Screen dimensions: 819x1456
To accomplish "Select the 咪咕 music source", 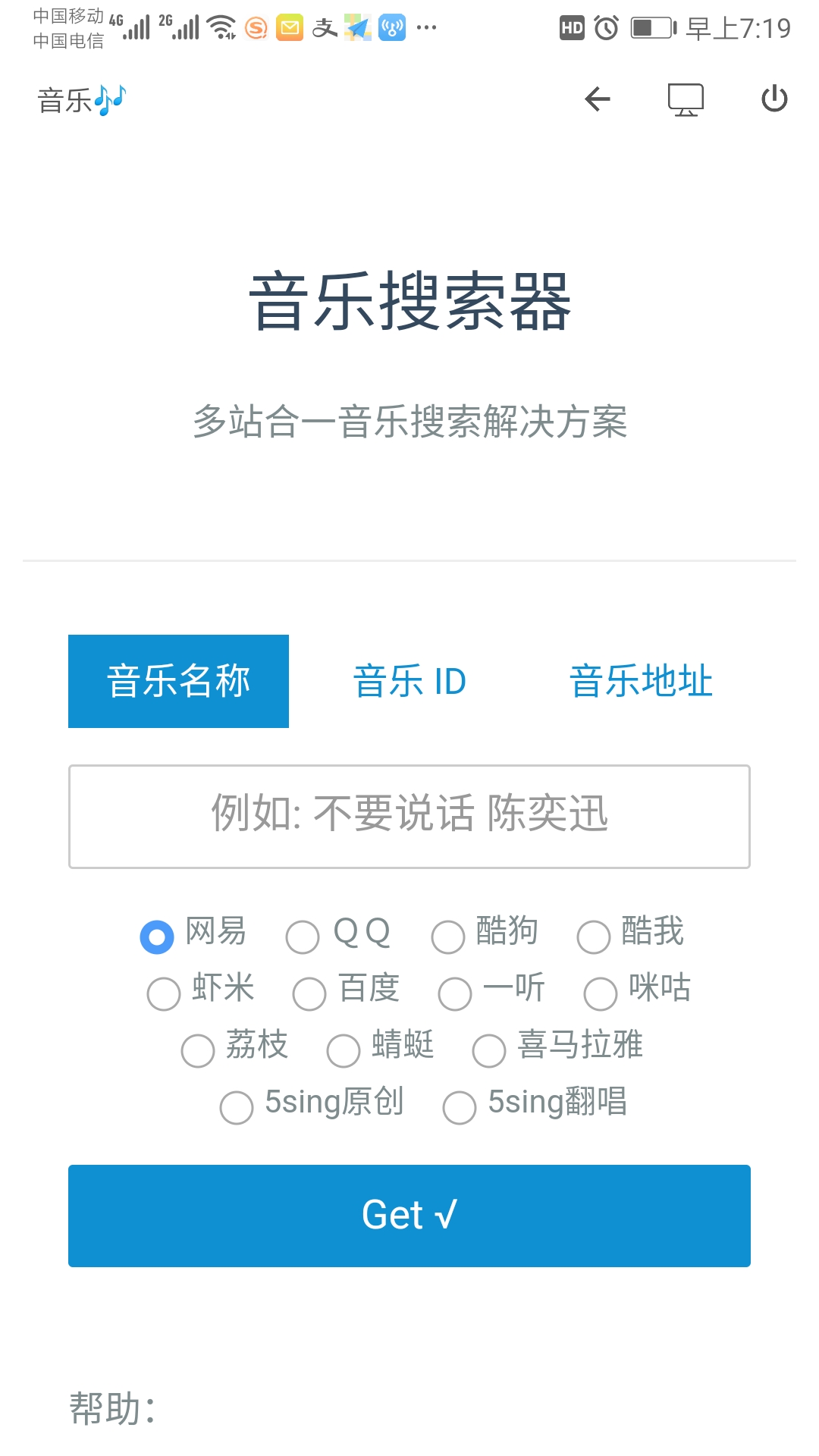I will (x=602, y=993).
